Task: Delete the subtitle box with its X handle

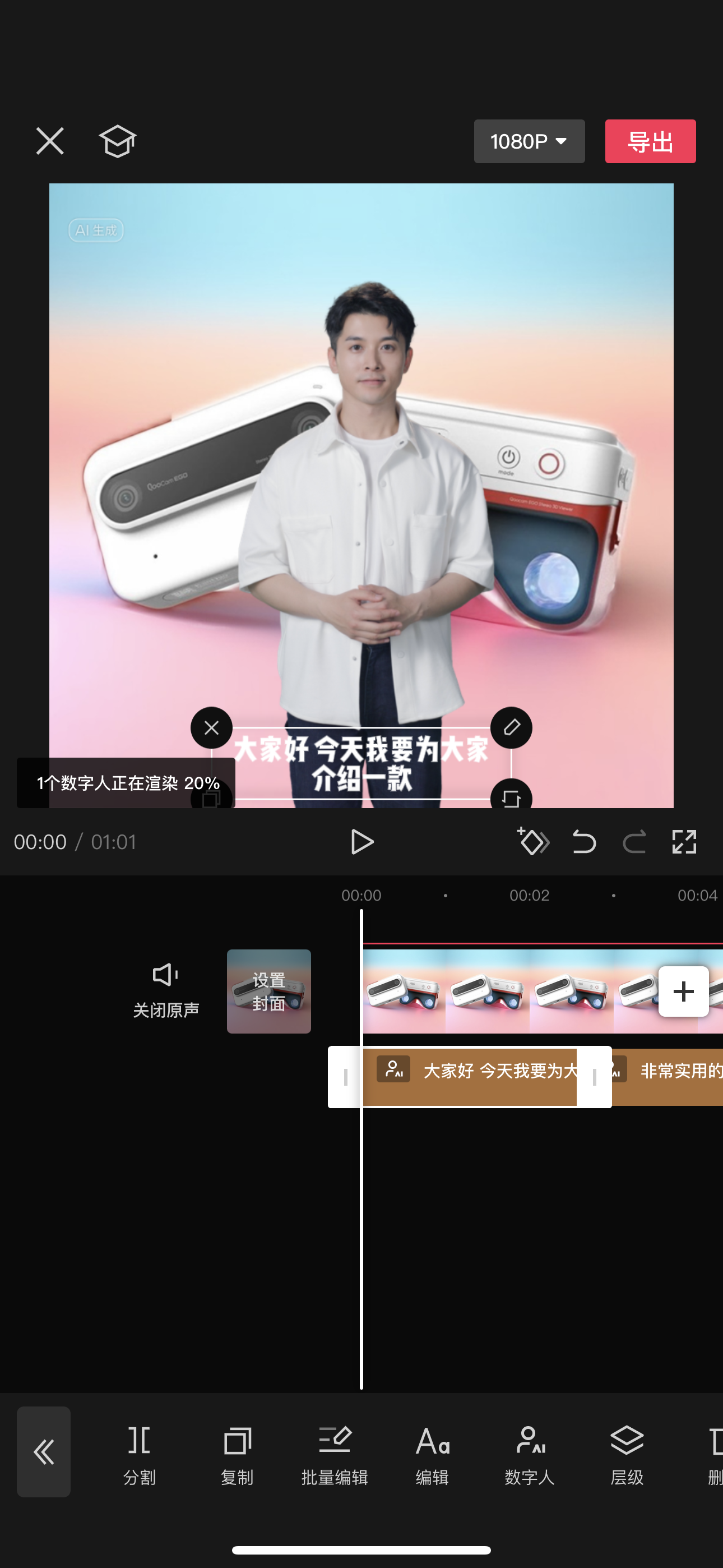Action: click(211, 727)
